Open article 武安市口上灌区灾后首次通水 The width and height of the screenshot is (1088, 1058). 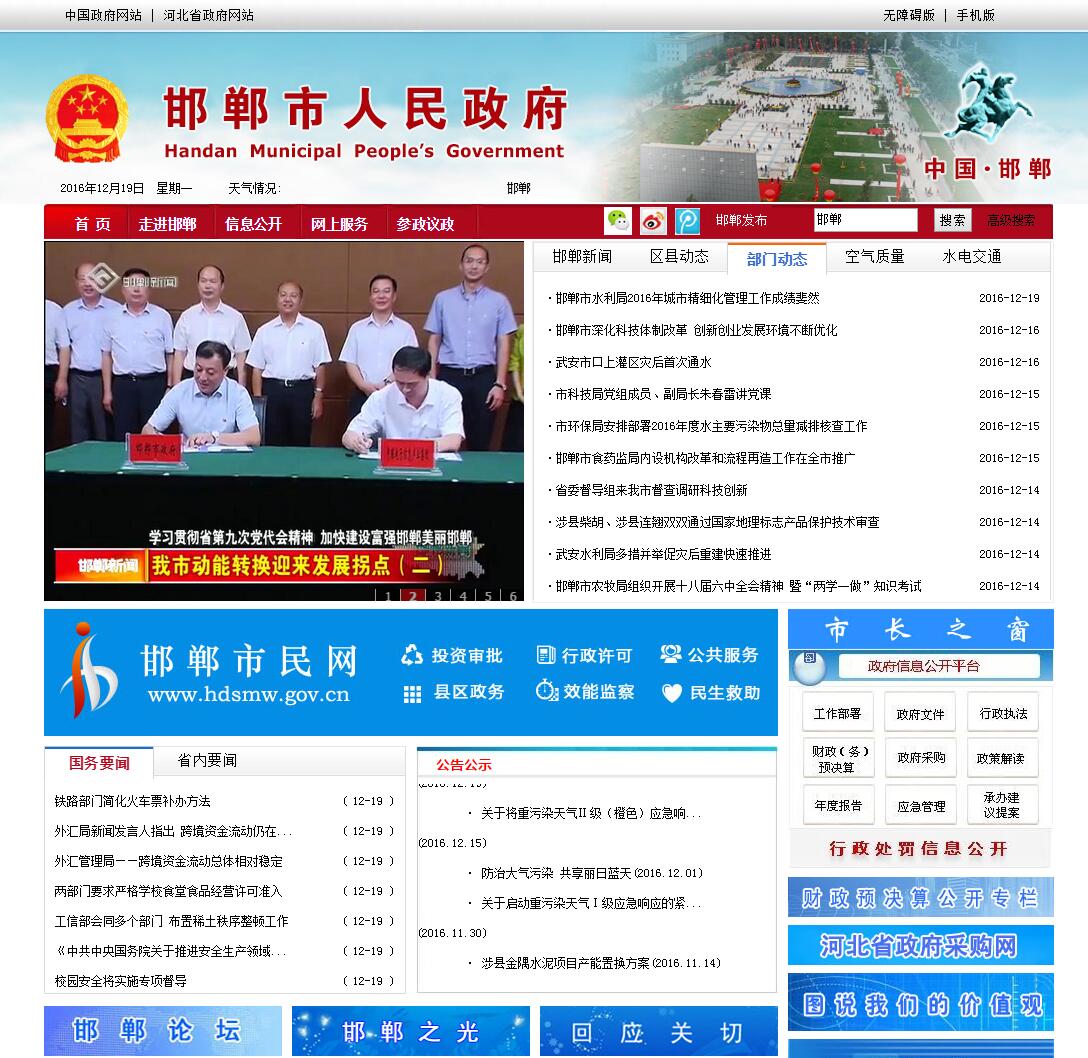click(x=633, y=362)
